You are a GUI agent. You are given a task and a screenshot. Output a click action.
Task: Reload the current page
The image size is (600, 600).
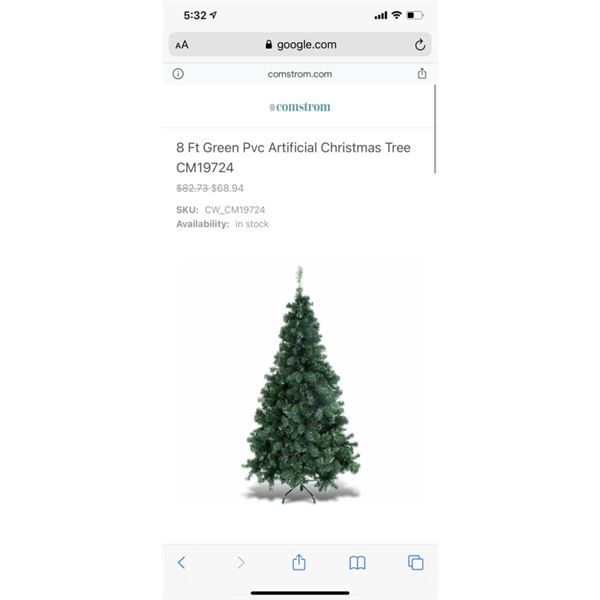(420, 45)
